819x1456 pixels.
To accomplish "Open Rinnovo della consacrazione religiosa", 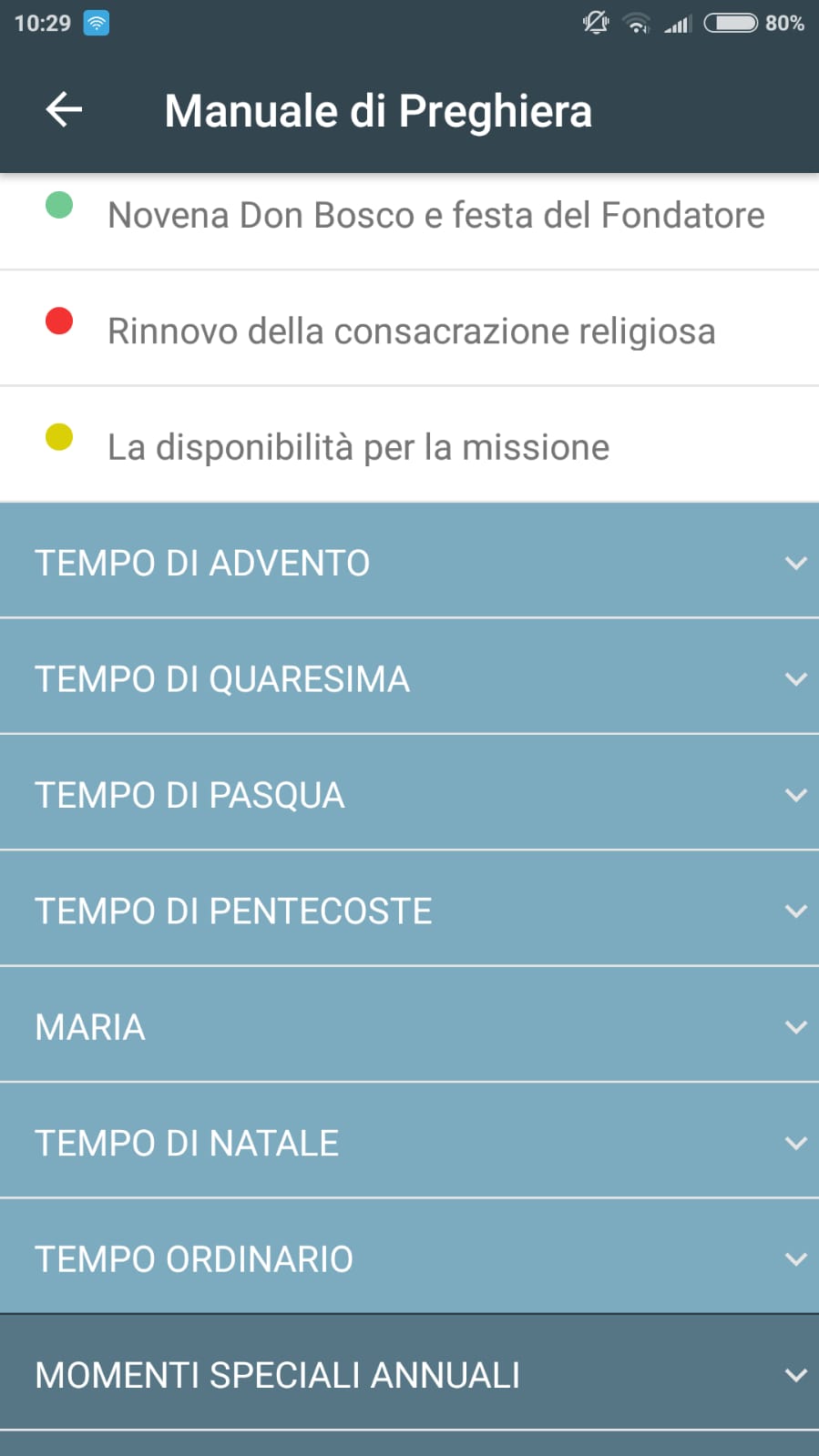I will [411, 331].
